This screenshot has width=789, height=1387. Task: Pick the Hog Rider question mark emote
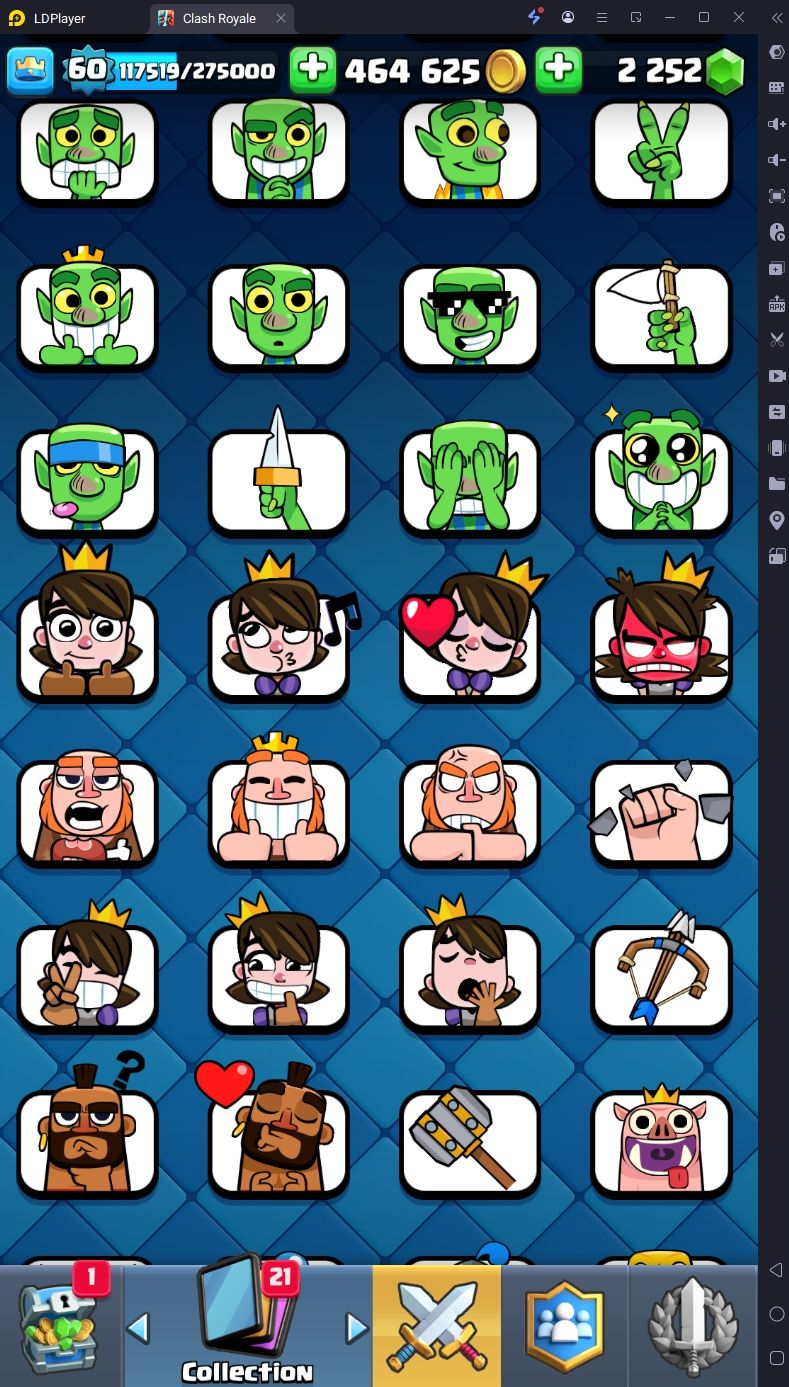click(88, 1142)
